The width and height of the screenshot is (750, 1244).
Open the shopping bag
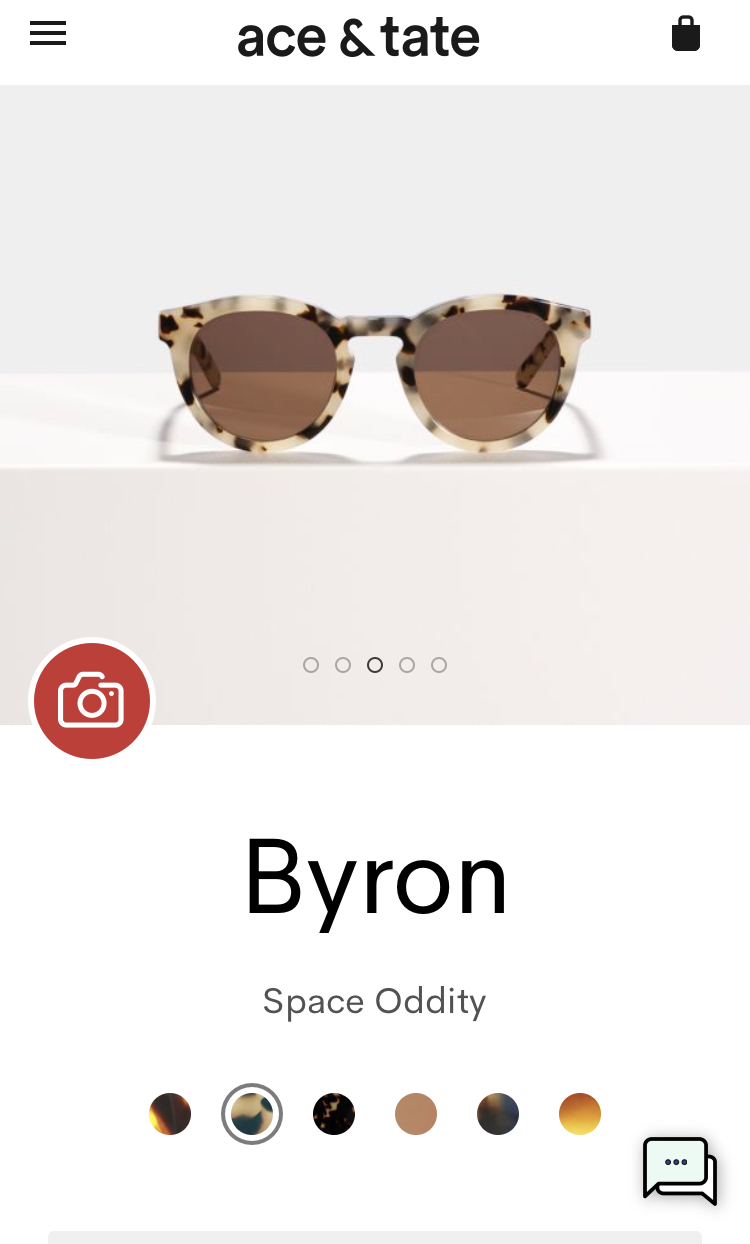[x=686, y=33]
